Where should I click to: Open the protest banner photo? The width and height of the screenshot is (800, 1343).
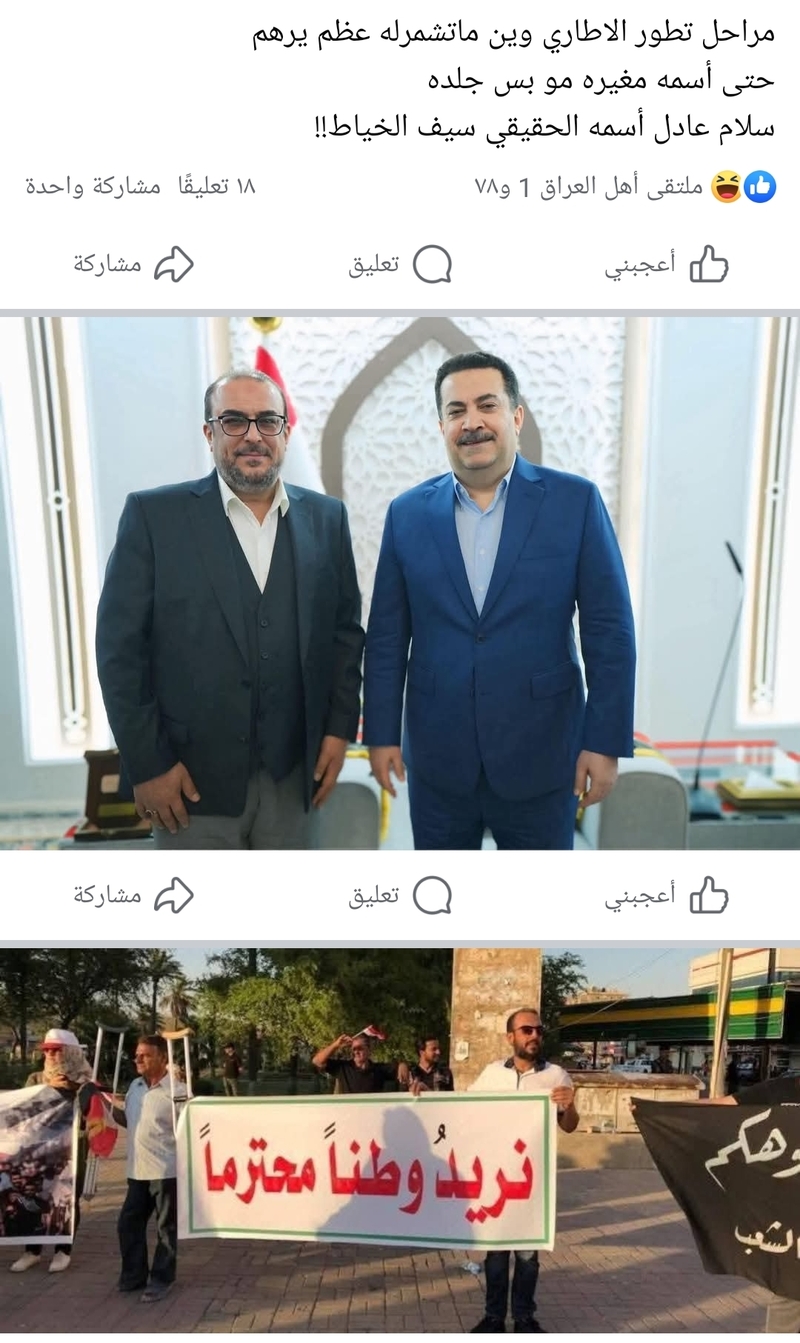click(x=400, y=1140)
